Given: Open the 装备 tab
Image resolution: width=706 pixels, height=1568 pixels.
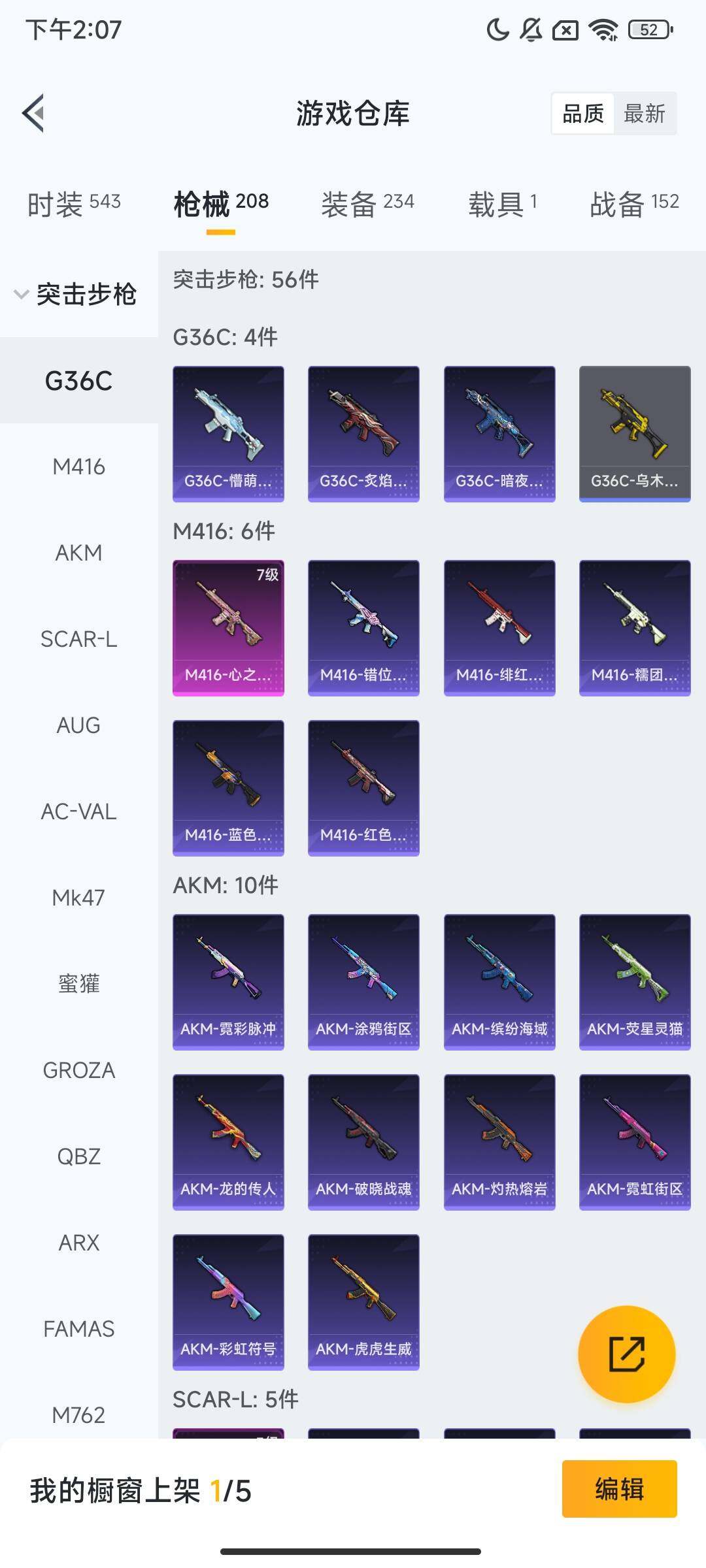Looking at the screenshot, I should 367,204.
